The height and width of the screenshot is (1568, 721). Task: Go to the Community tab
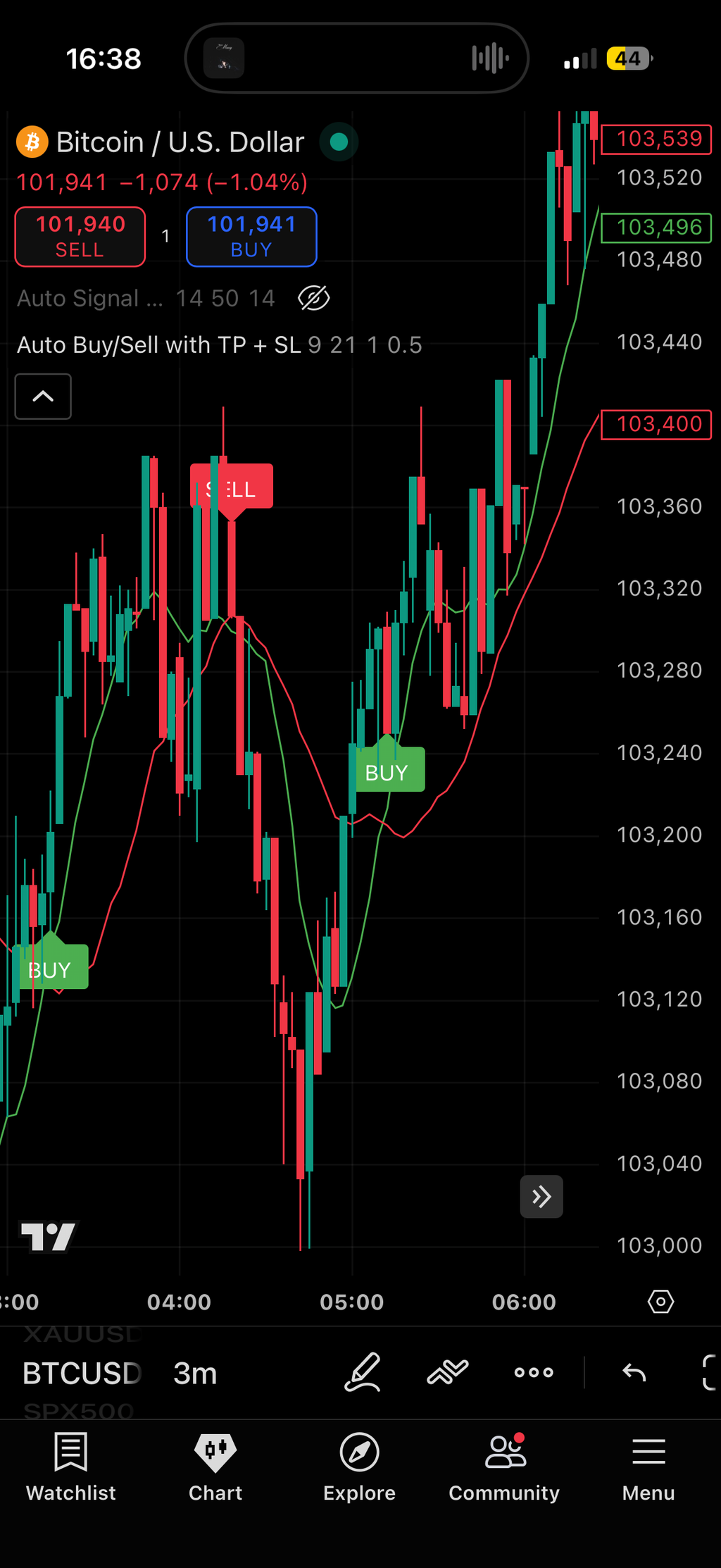pos(504,1467)
